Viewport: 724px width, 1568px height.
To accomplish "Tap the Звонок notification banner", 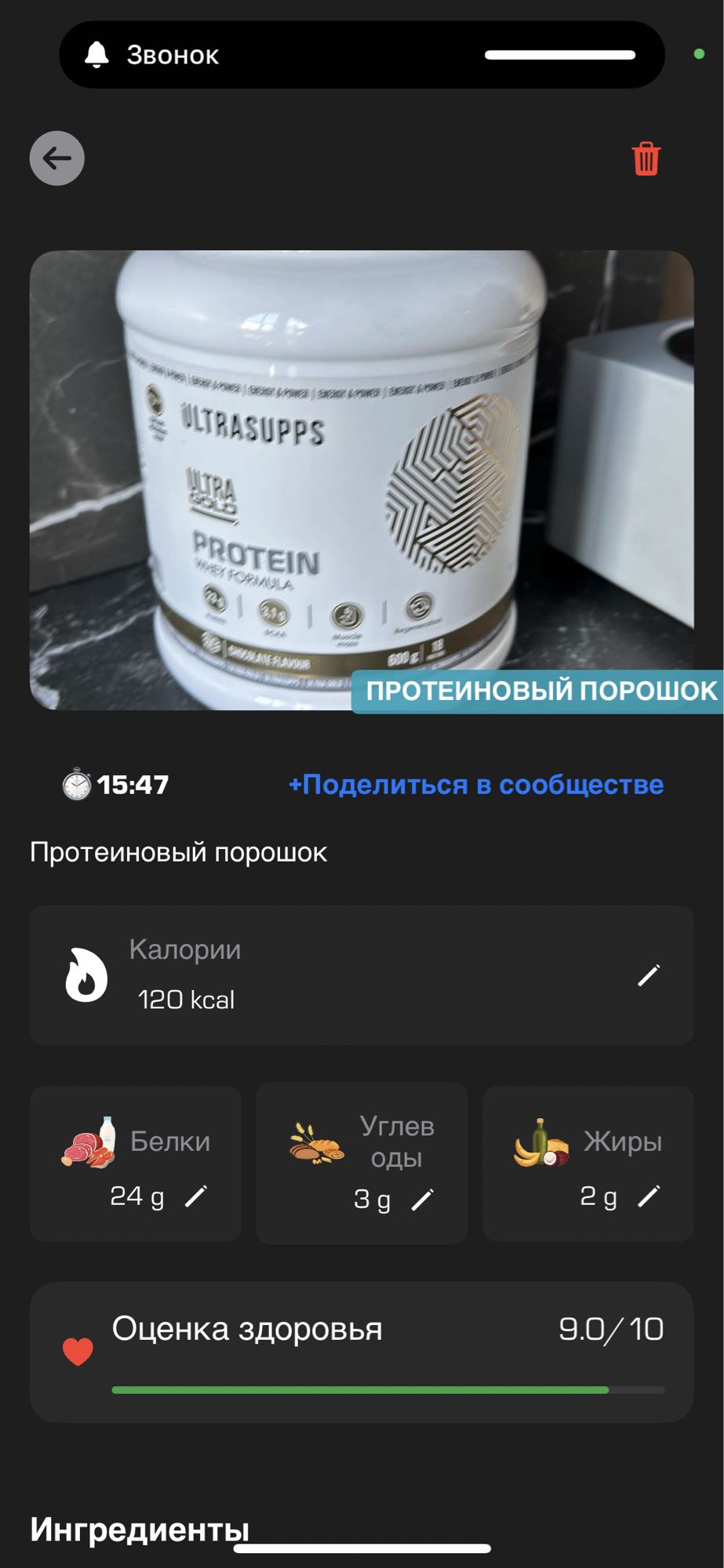I will click(361, 54).
